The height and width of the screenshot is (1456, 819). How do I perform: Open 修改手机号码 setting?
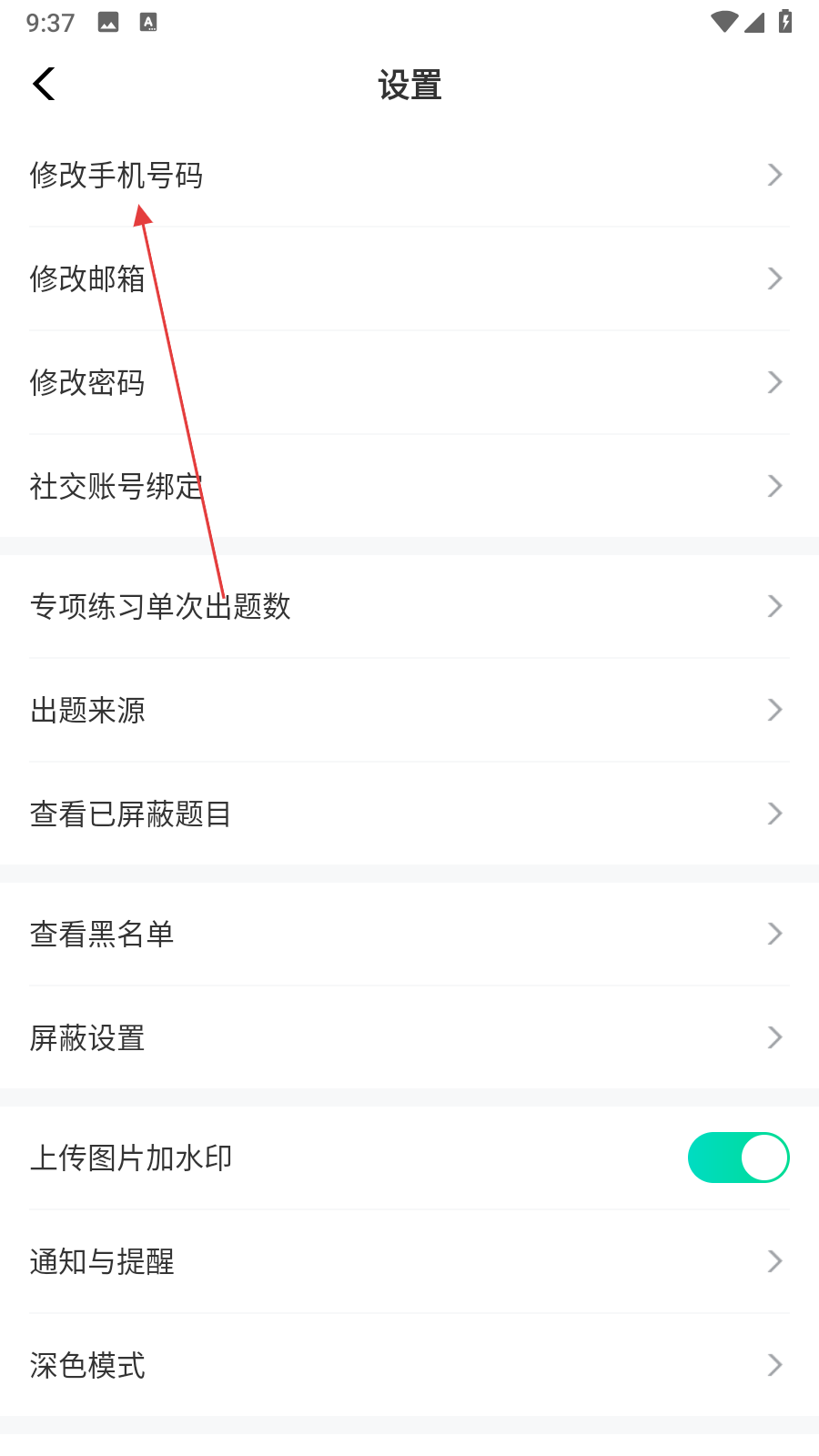(409, 175)
